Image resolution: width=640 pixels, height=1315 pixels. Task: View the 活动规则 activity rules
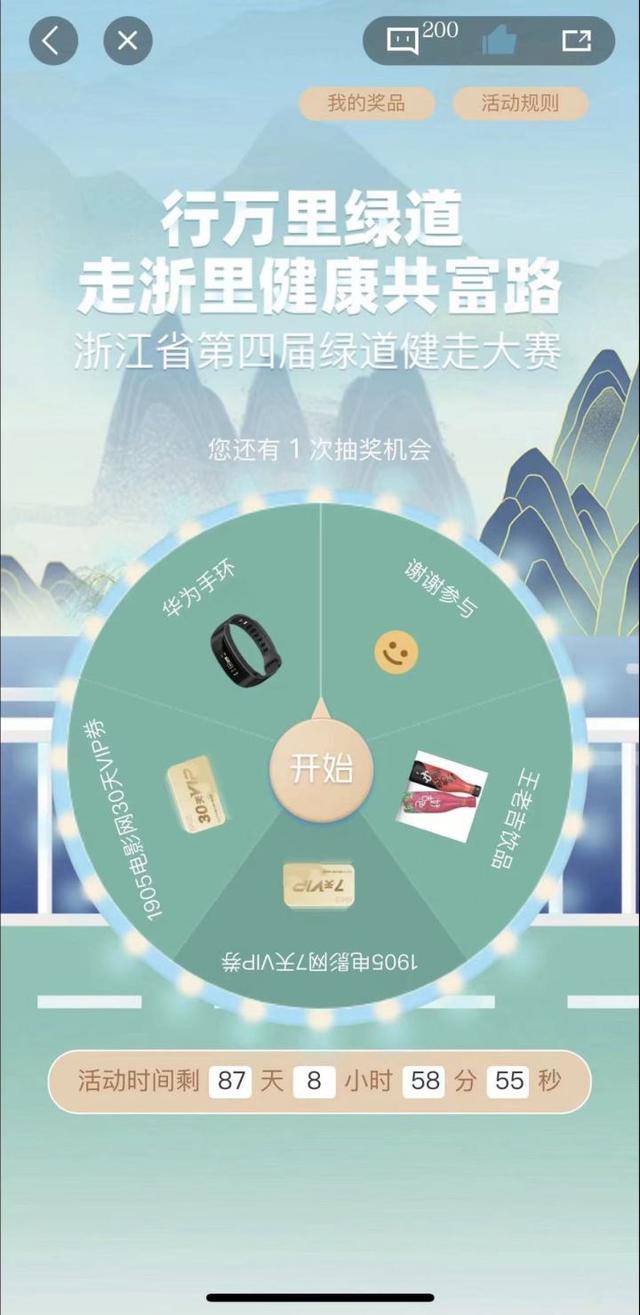[x=520, y=104]
